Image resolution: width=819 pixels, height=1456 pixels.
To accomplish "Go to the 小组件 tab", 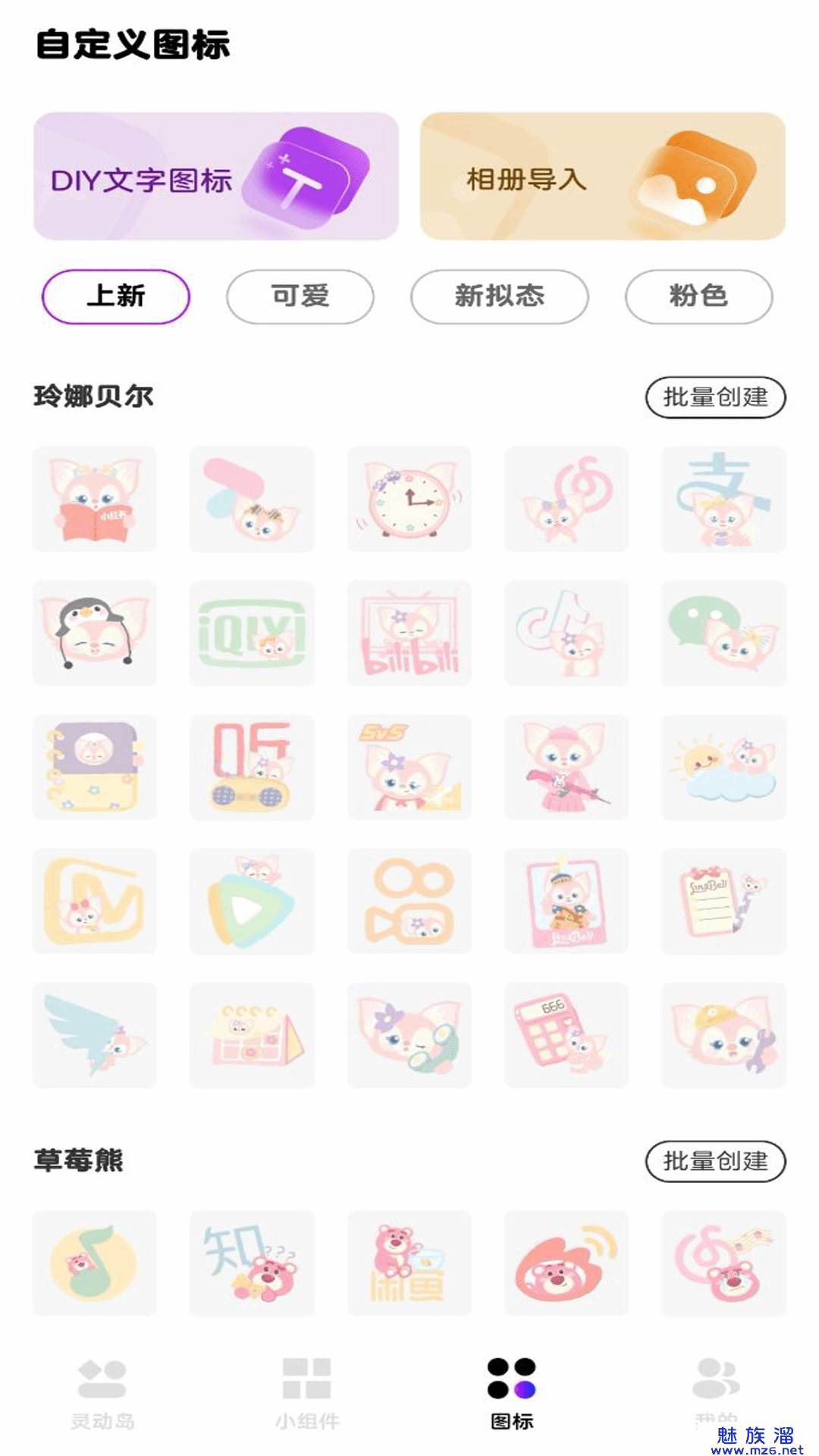I will 307,1394.
